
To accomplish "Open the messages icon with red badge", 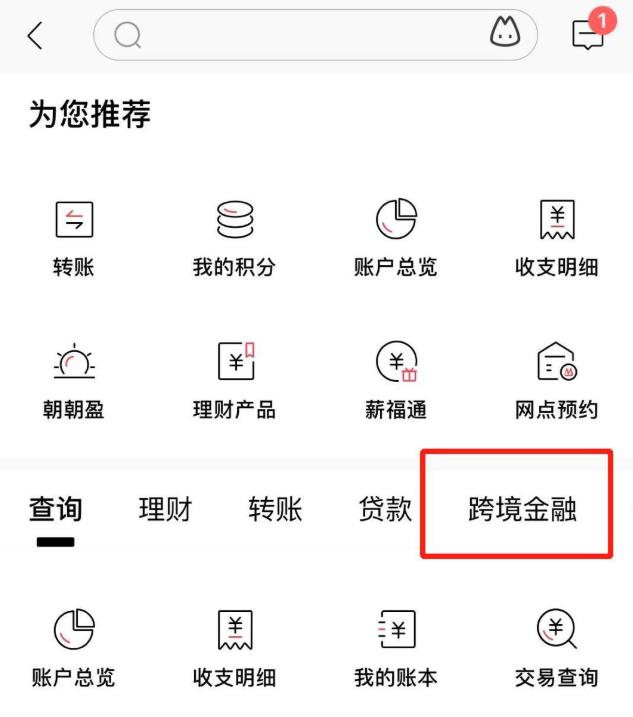I will point(590,34).
